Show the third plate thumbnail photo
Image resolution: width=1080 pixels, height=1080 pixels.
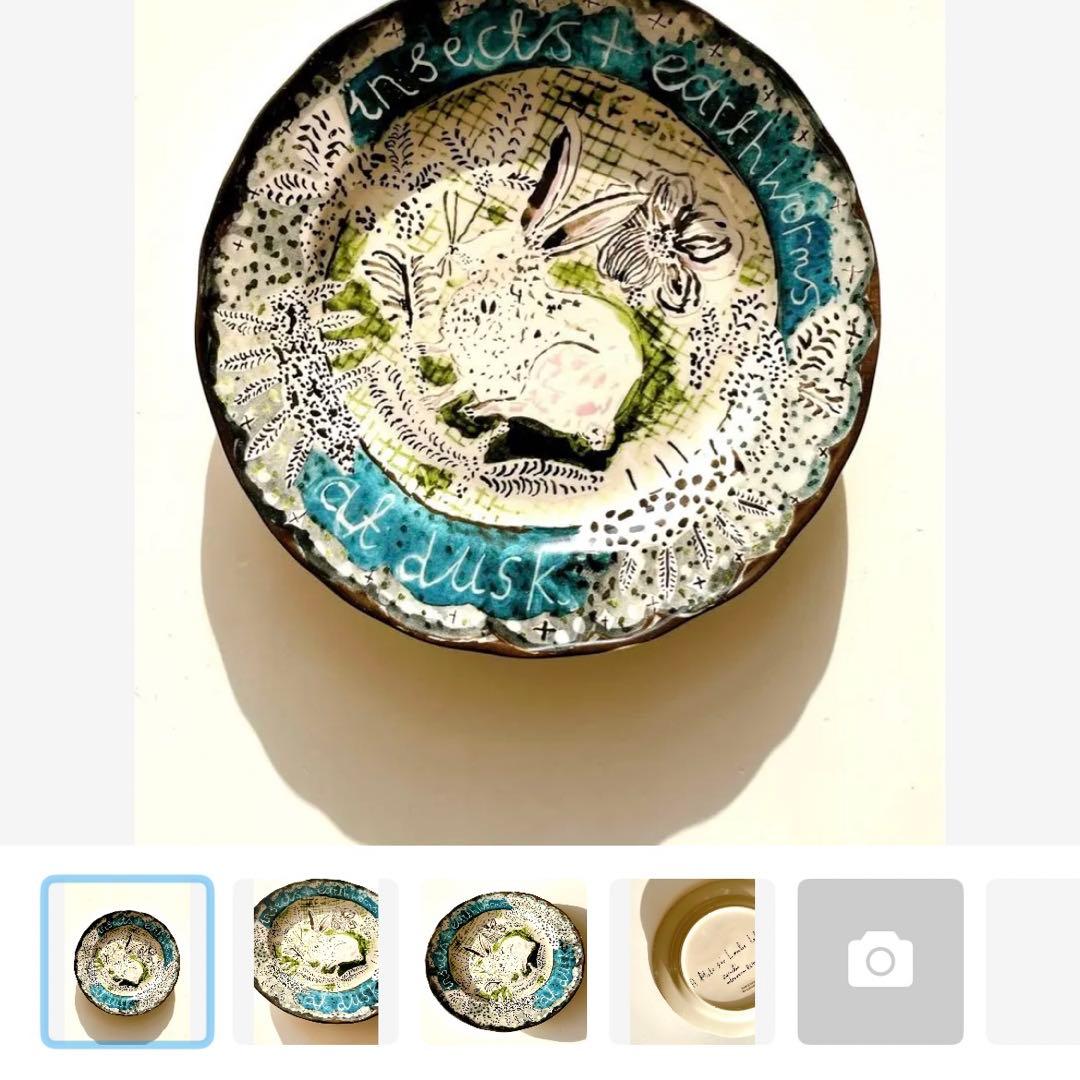point(504,961)
